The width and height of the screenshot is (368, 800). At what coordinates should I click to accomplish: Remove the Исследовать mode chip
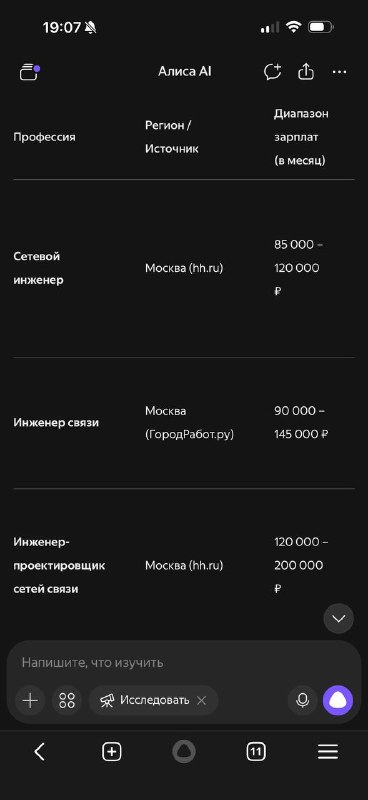coord(202,701)
